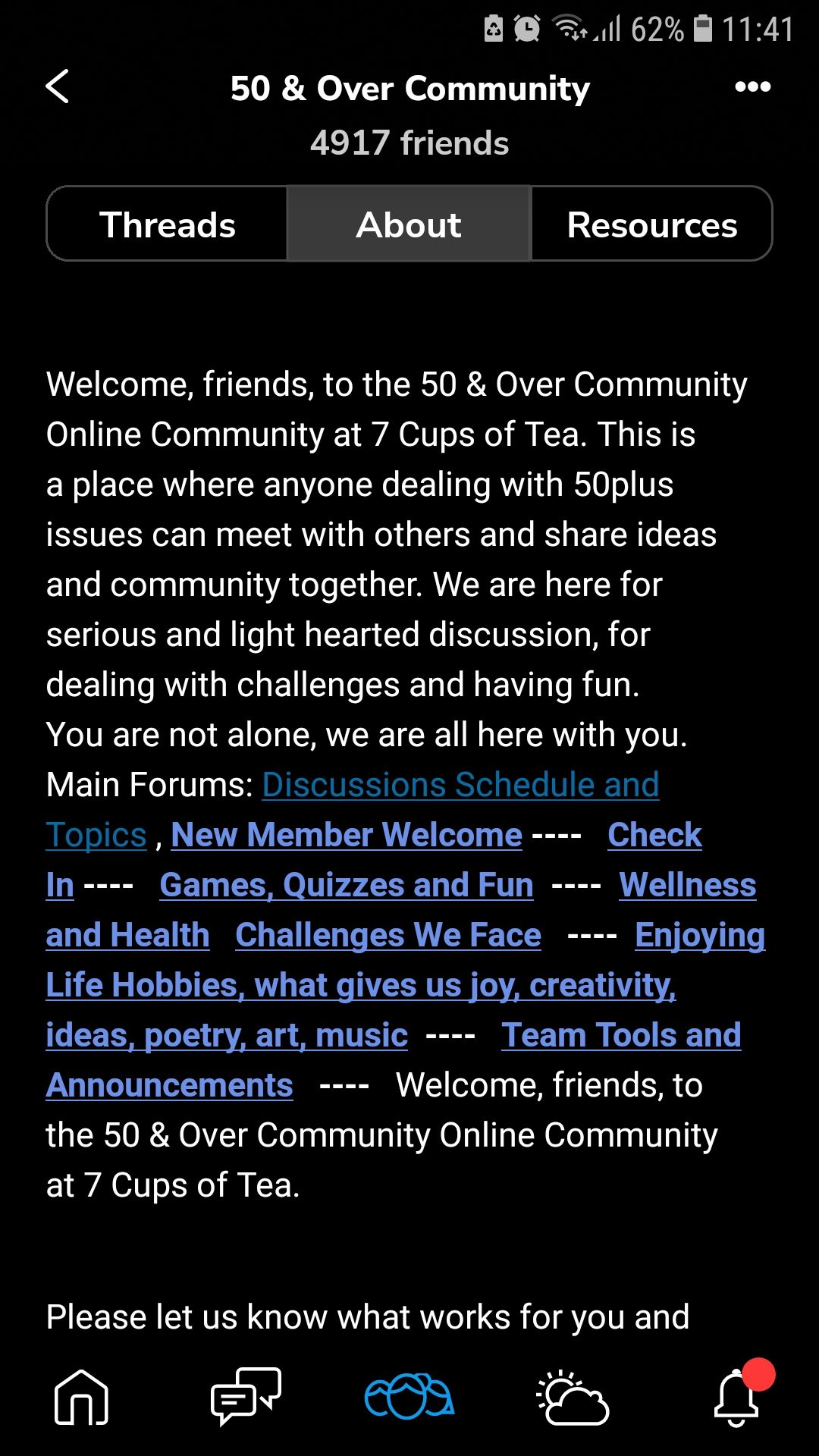Open the weather-style sun and cloud tab
Image resolution: width=819 pixels, height=1456 pixels.
tap(573, 1397)
